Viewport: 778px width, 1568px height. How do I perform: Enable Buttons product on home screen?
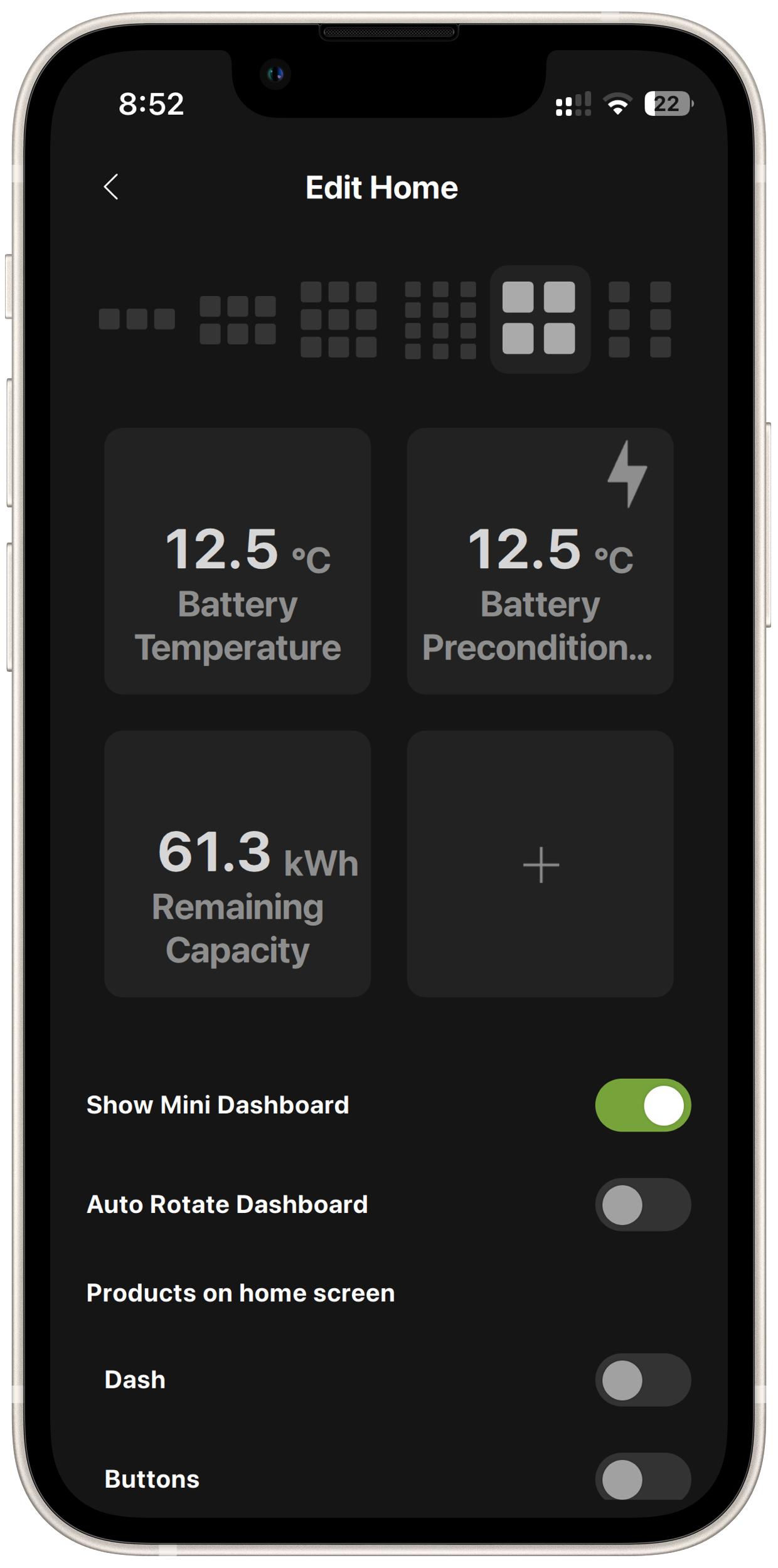click(x=642, y=1478)
